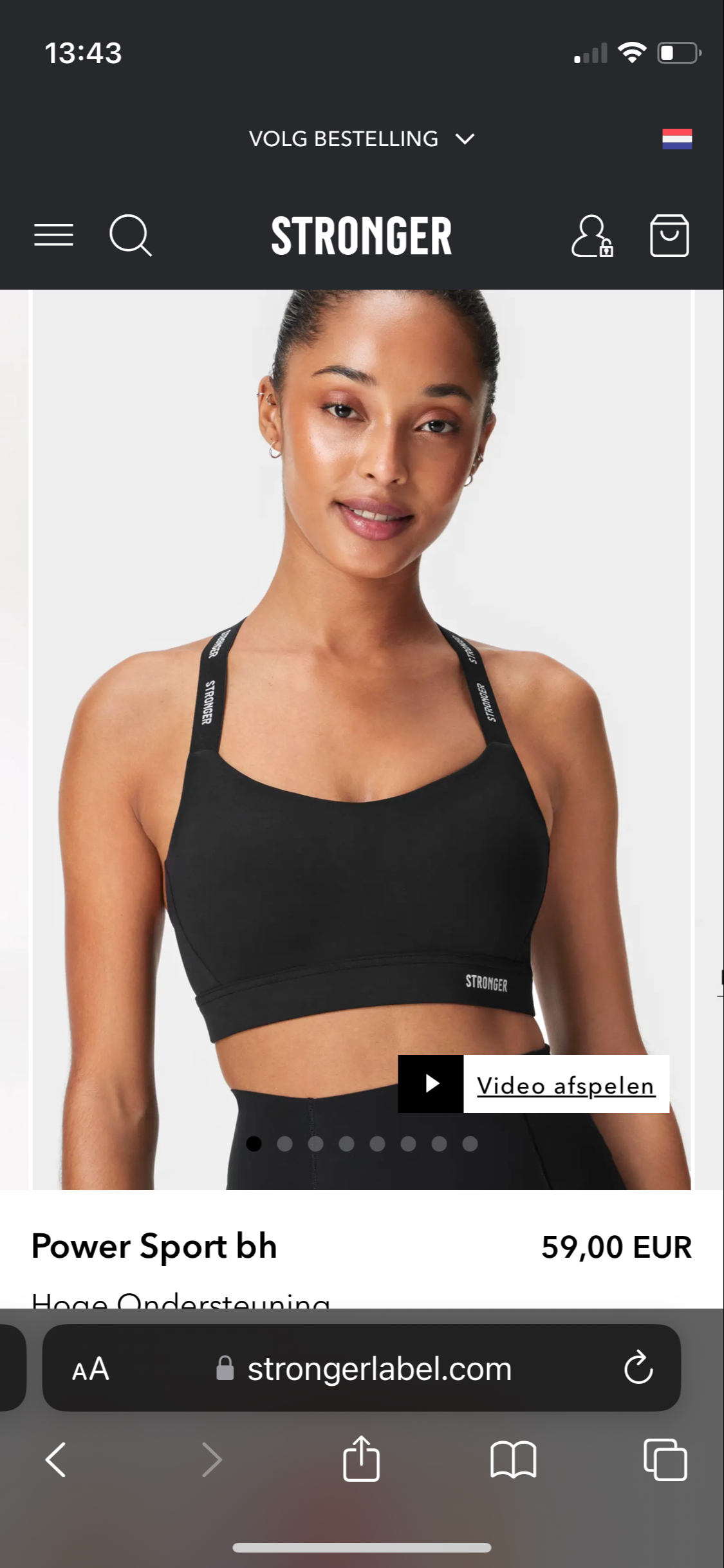The image size is (724, 1568).
Task: Show all open Safari tabs
Action: pyautogui.click(x=665, y=1459)
